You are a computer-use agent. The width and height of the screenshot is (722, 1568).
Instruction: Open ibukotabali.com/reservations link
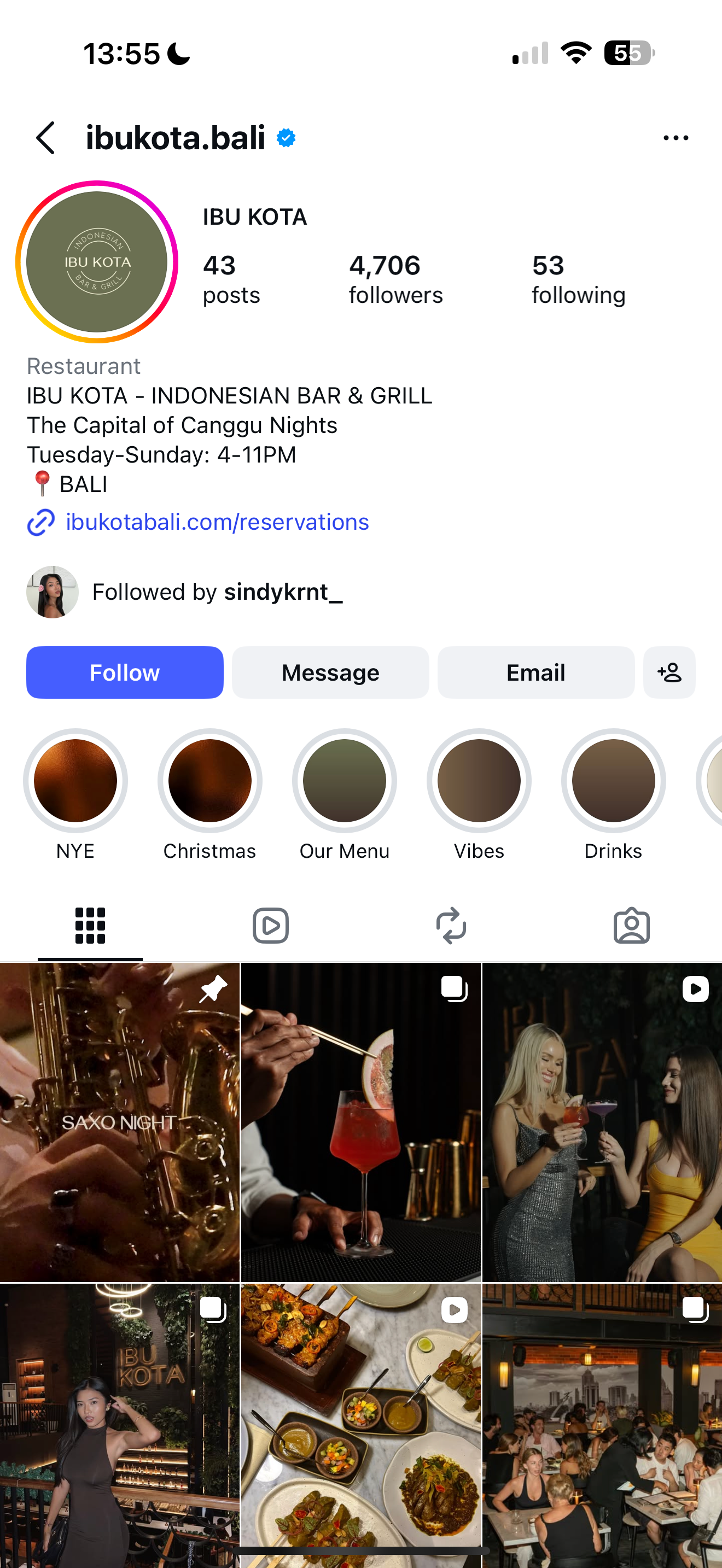[x=217, y=522]
